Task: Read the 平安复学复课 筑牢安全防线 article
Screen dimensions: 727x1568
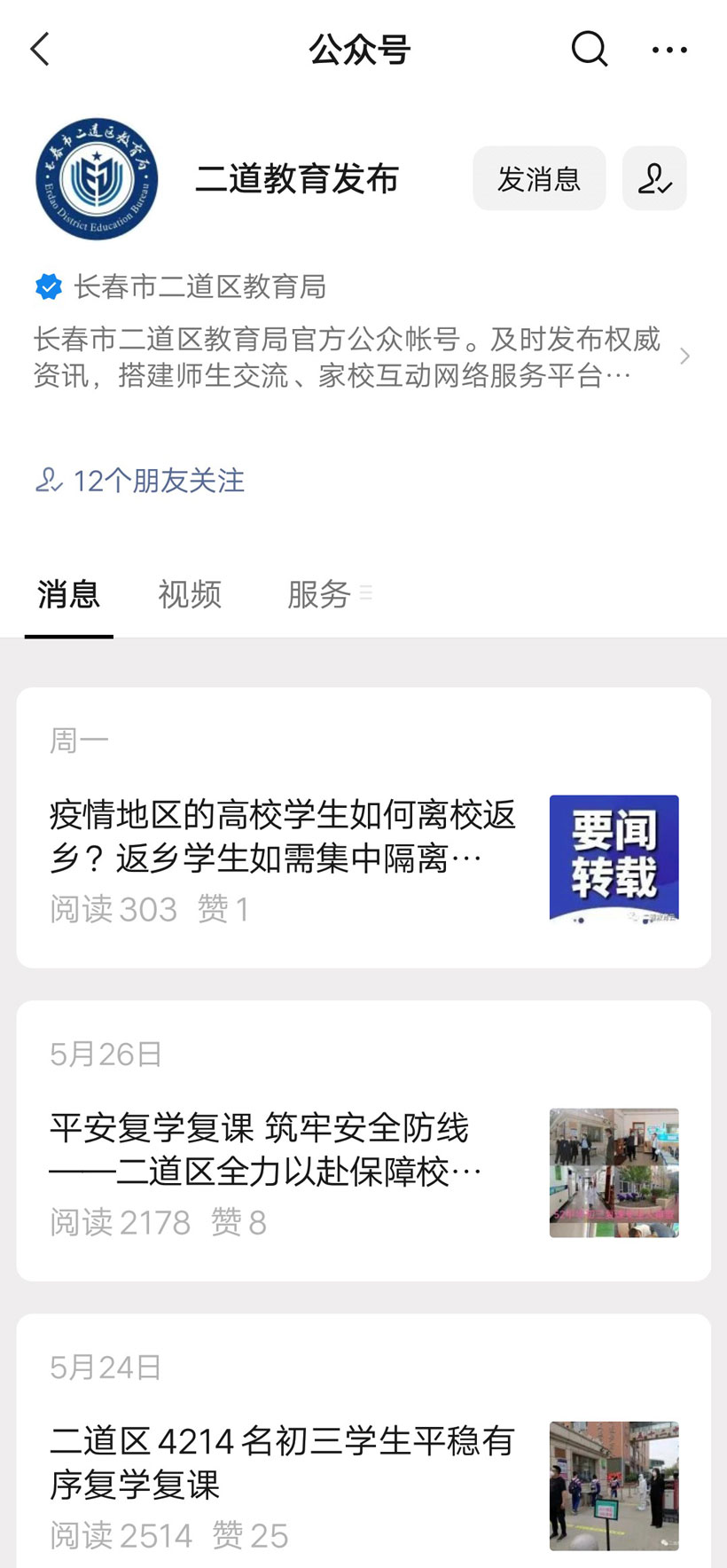Action: 266,1149
